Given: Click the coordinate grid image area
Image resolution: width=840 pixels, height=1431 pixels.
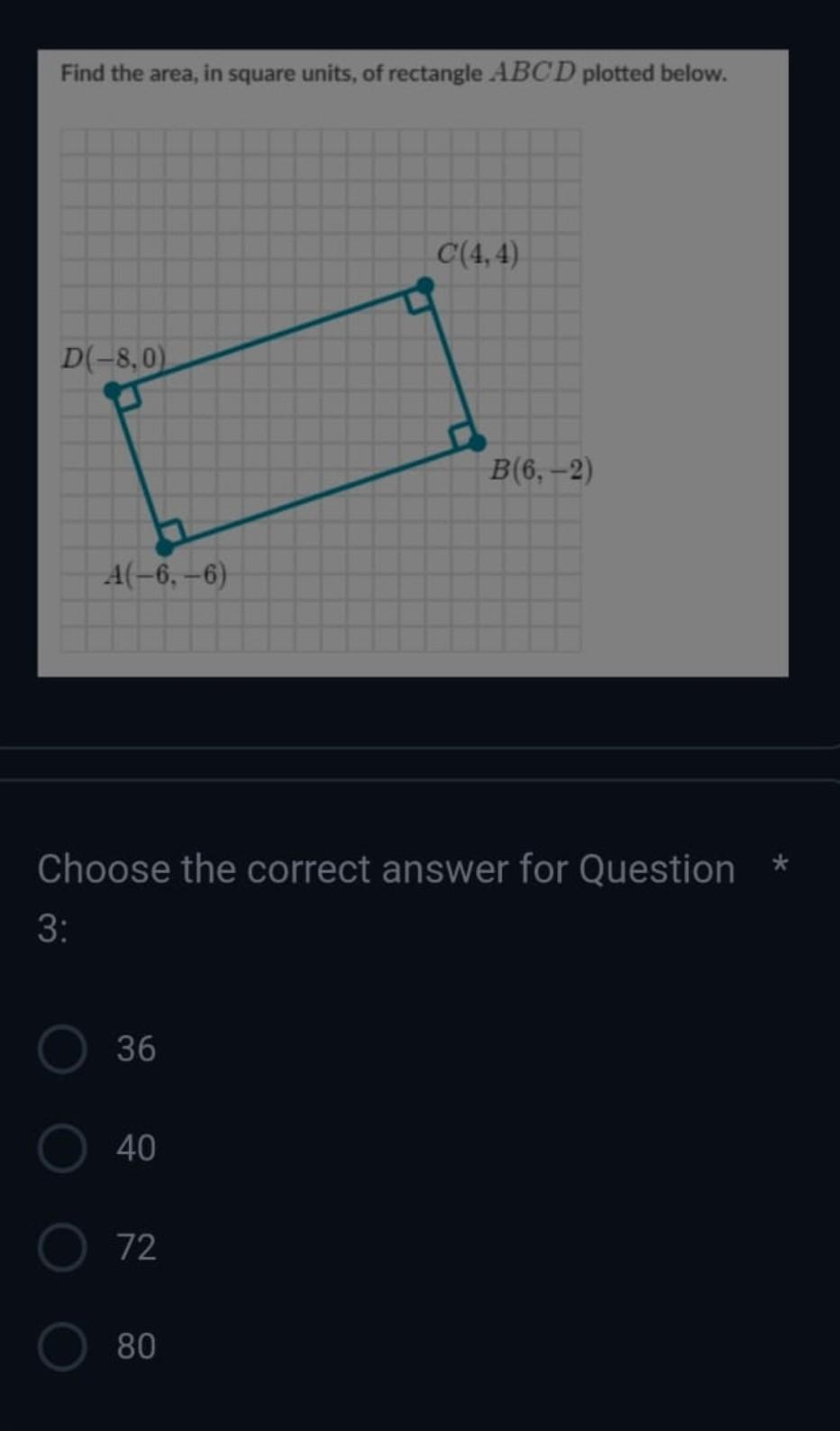Looking at the screenshot, I should click(320, 388).
